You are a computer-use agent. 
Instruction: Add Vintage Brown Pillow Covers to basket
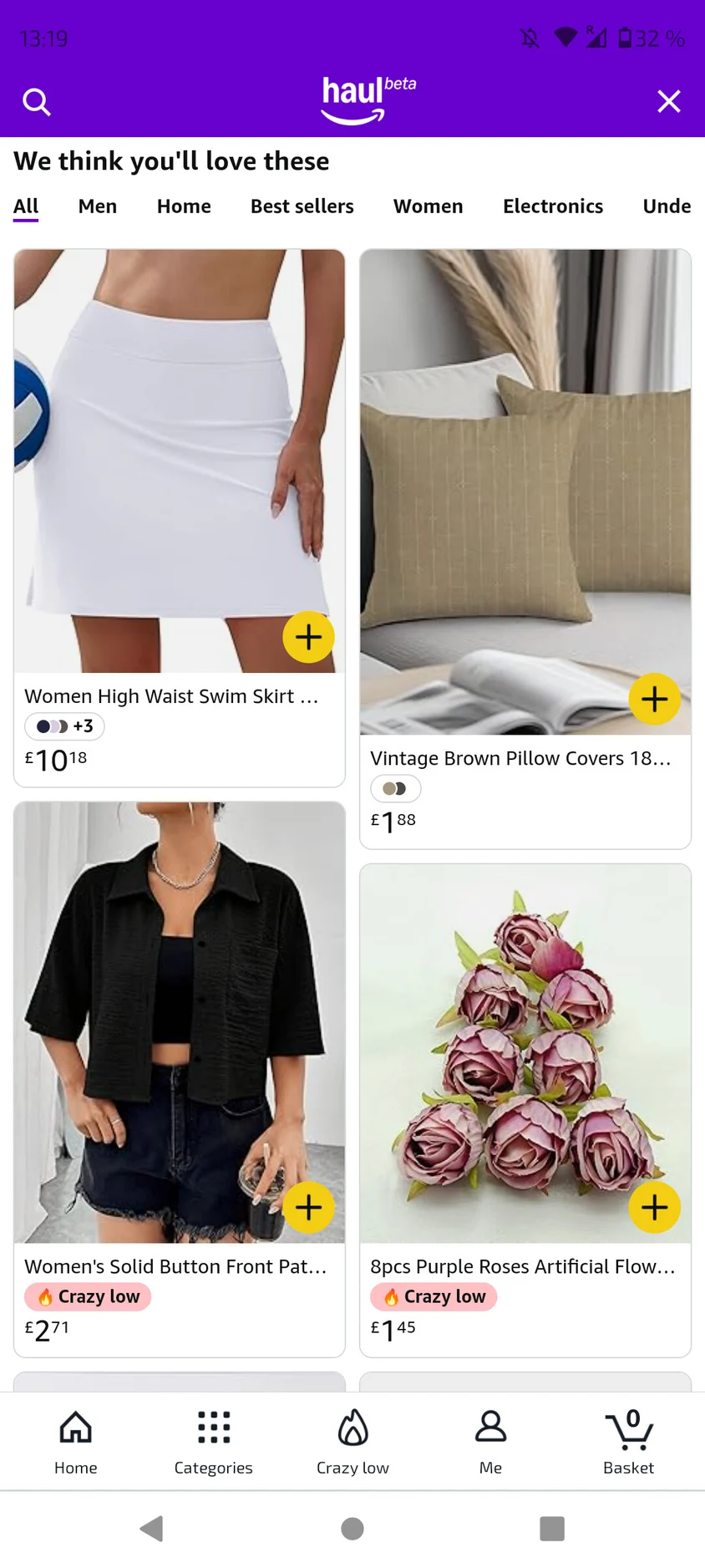[655, 699]
